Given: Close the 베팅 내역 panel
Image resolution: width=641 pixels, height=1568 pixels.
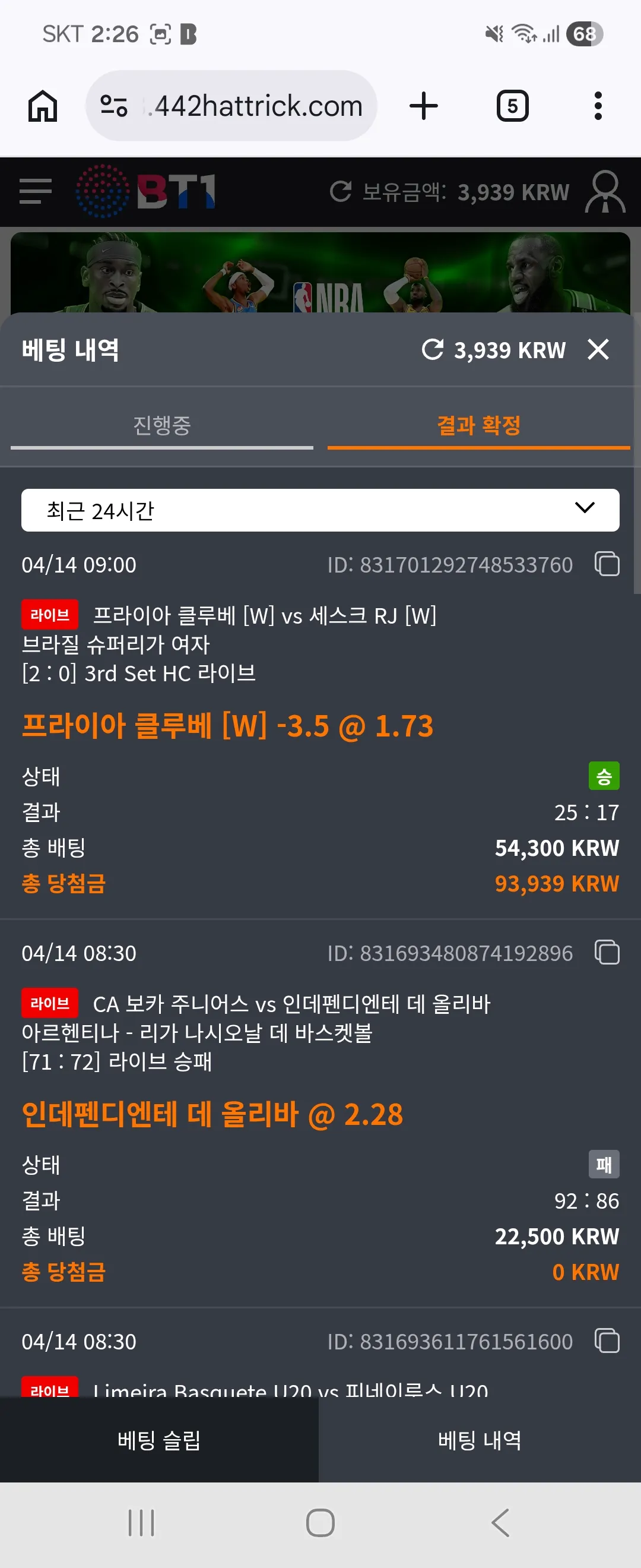Looking at the screenshot, I should [598, 349].
